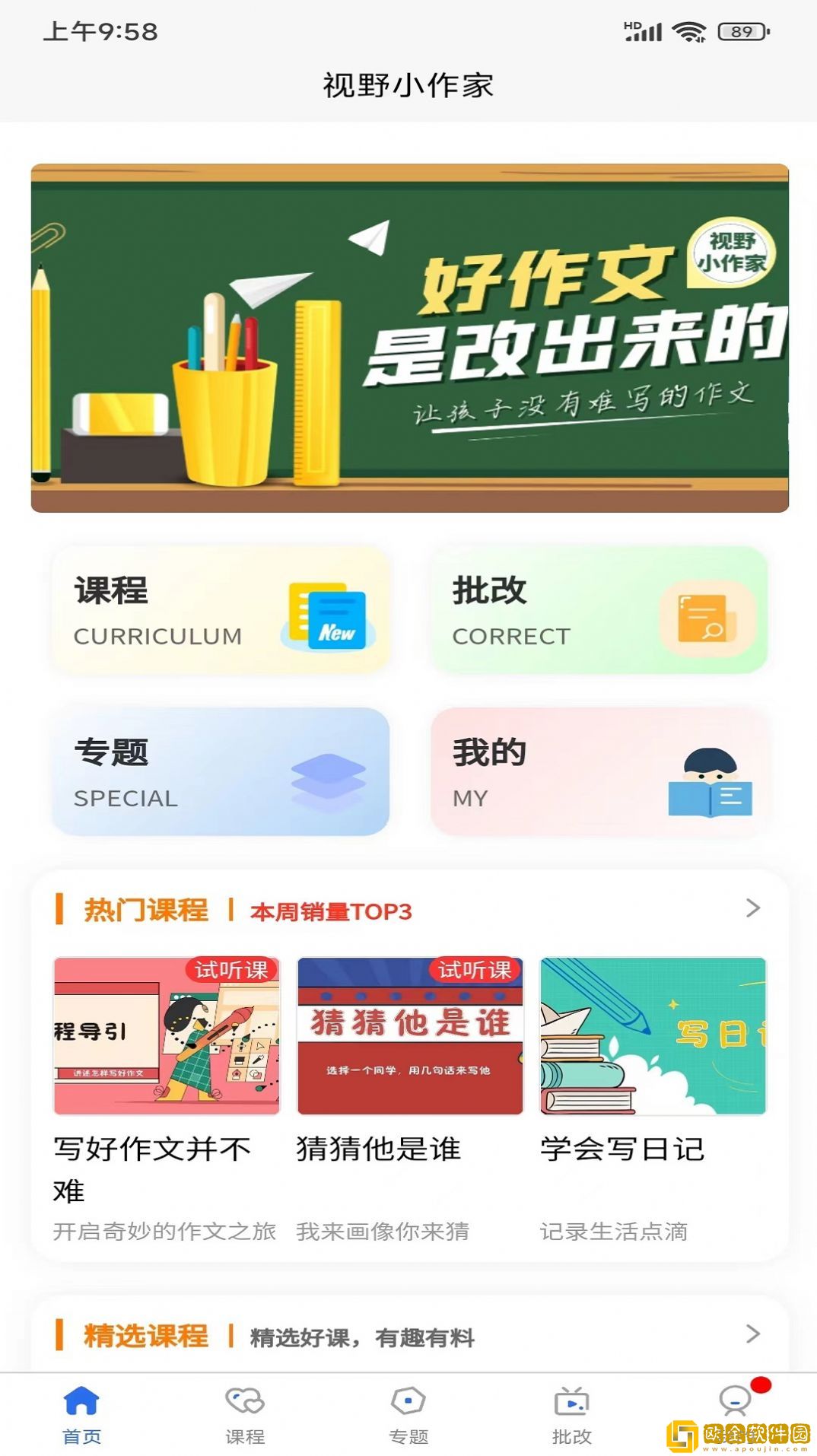
Task: Open the 我的 MY card
Action: pyautogui.click(x=598, y=772)
